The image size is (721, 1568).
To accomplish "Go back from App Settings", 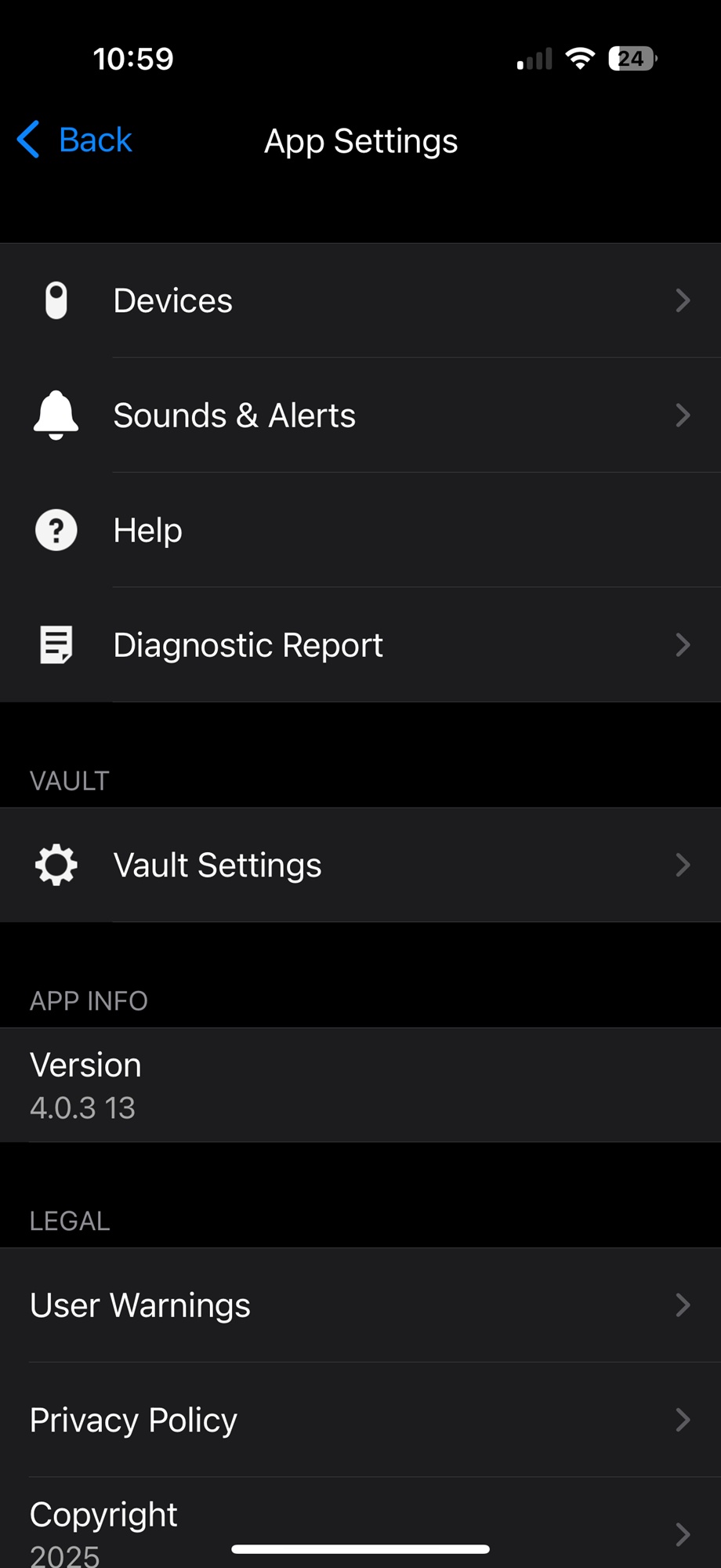I will (x=74, y=140).
